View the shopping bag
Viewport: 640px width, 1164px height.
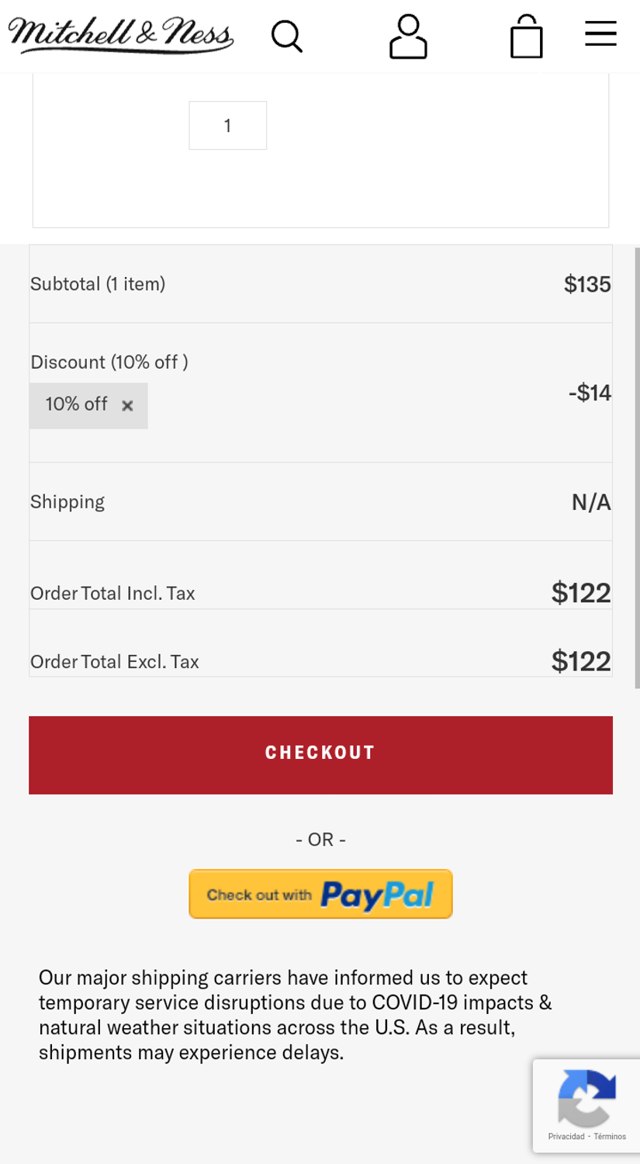526,36
